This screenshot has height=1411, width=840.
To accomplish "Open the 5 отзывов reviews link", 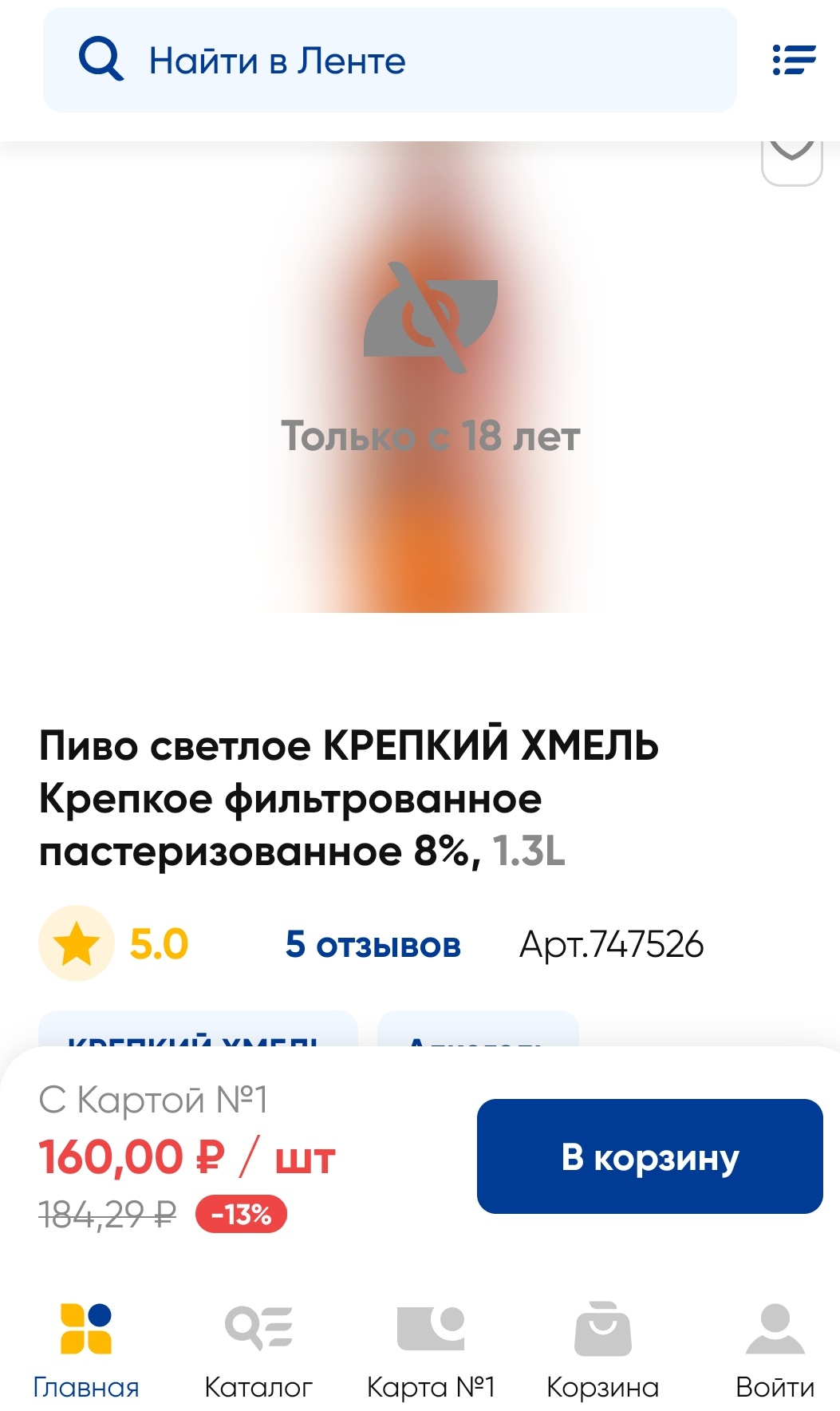I will tap(373, 944).
